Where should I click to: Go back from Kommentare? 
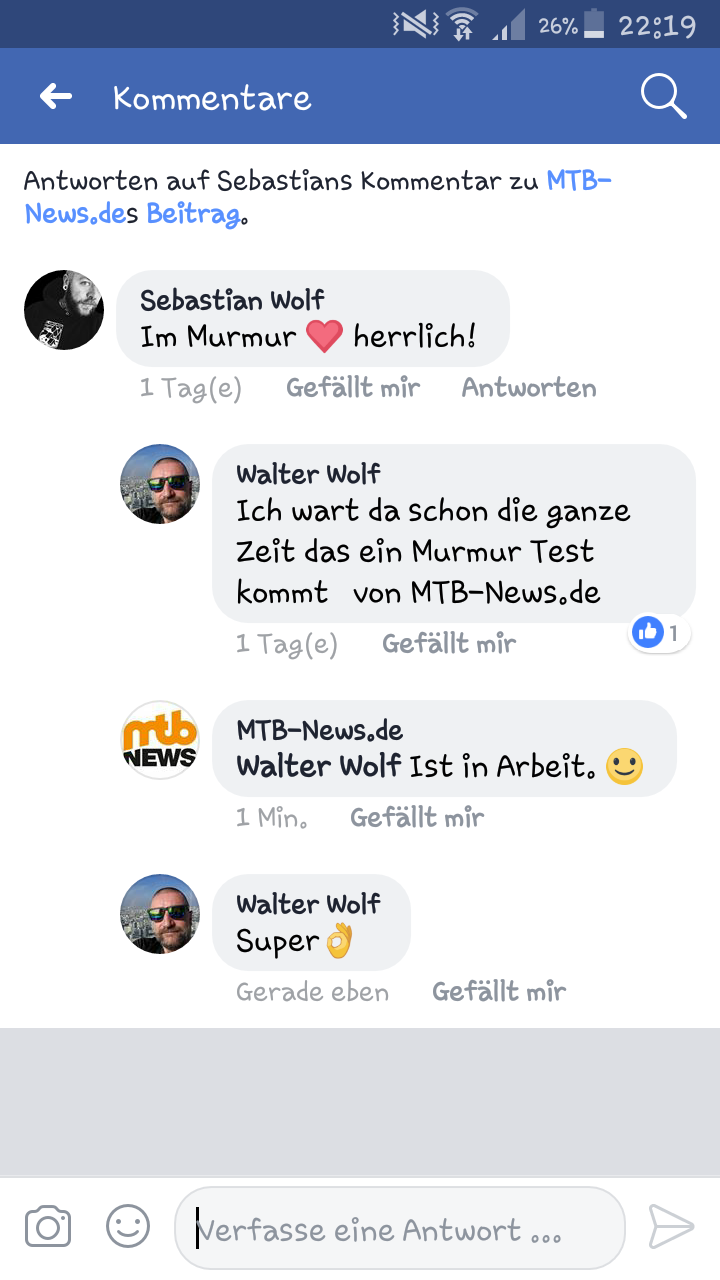[56, 97]
